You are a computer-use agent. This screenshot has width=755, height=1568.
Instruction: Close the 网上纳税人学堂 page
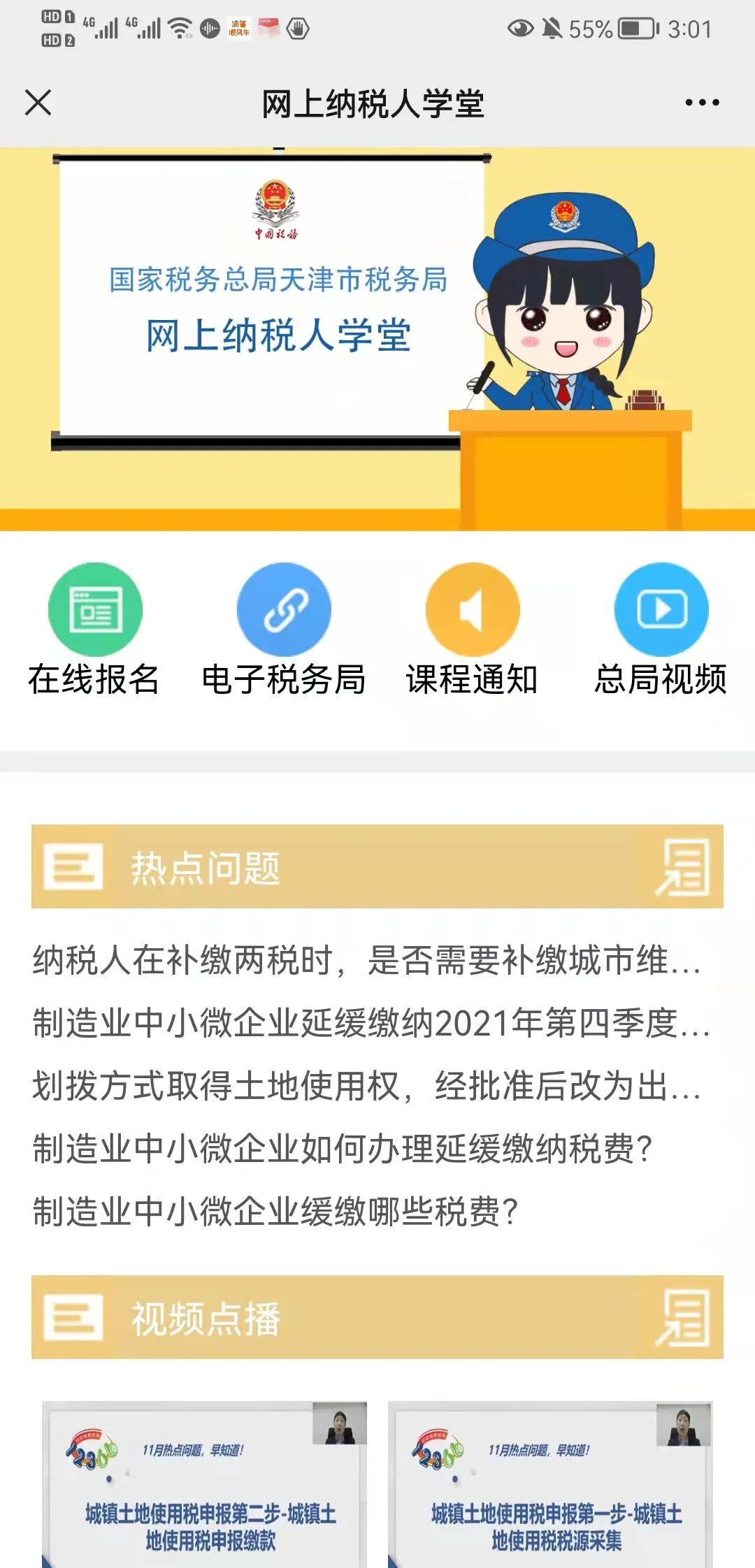38,103
